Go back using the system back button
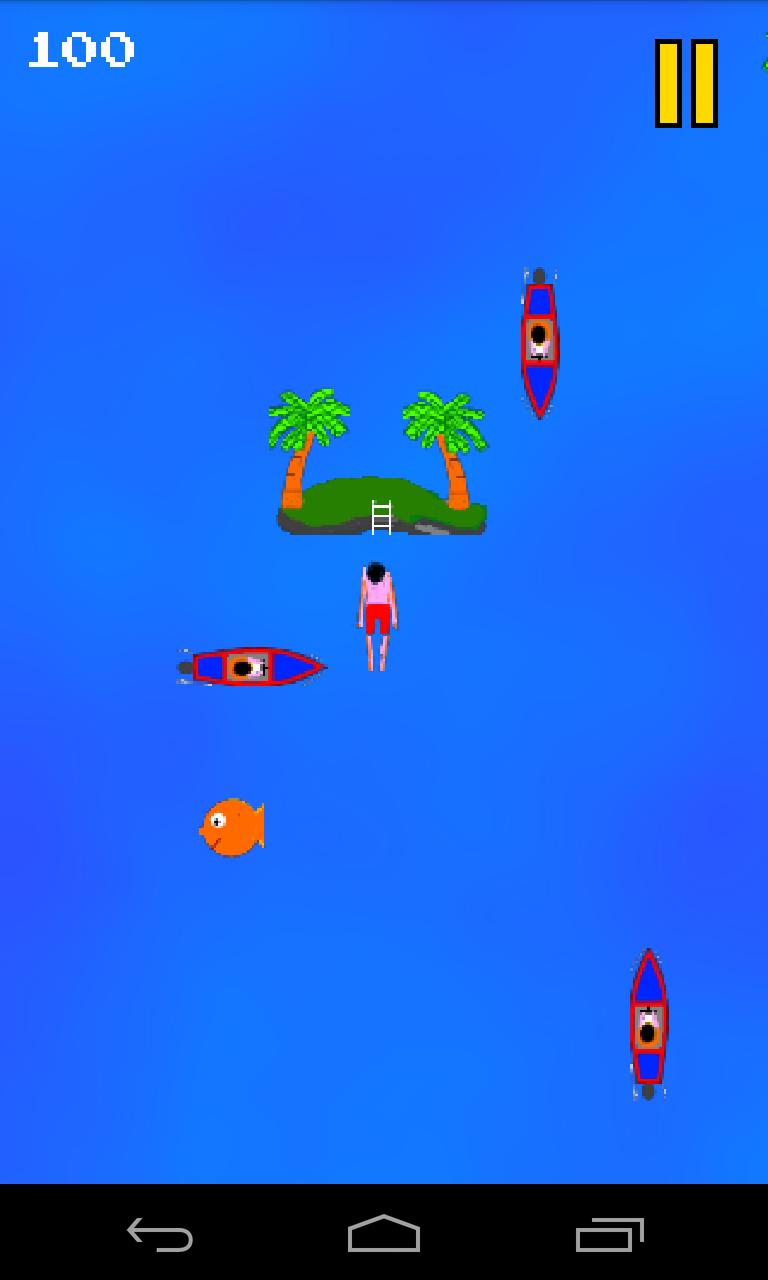Screen dimensions: 768x1280 (x=160, y=1235)
